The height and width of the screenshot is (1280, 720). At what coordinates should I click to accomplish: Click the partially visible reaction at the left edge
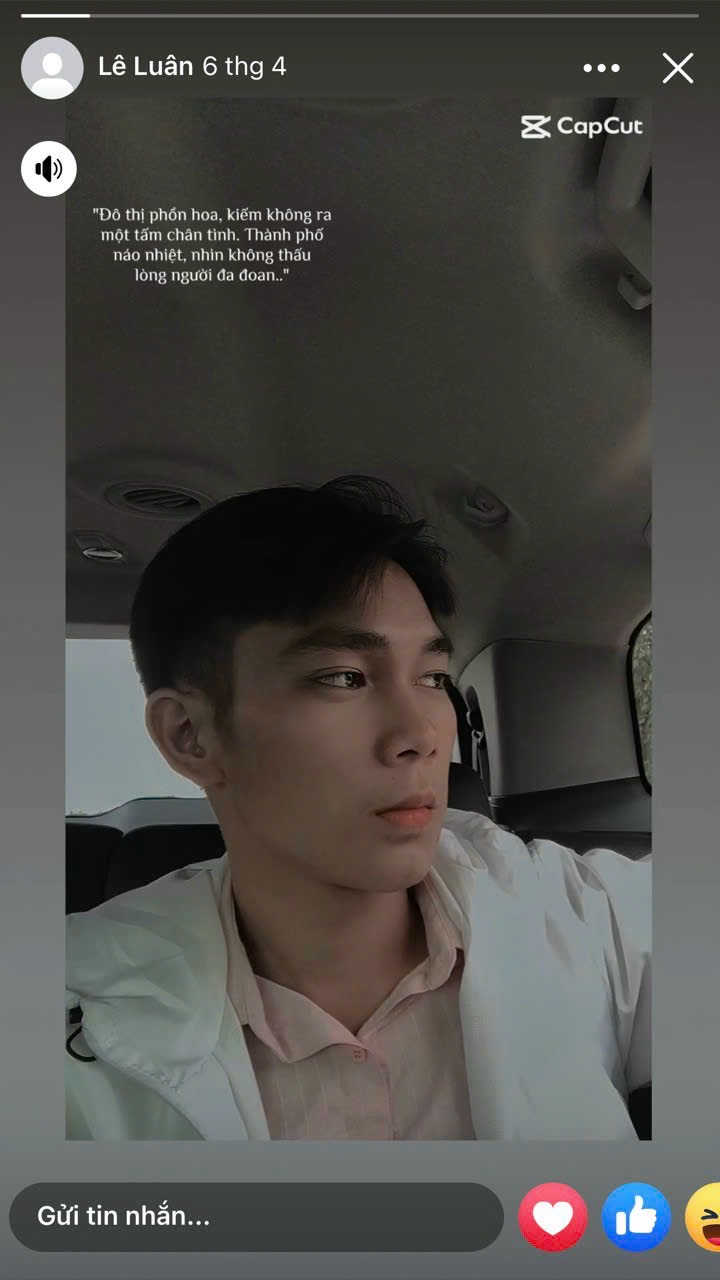pyautogui.click(x=706, y=1215)
